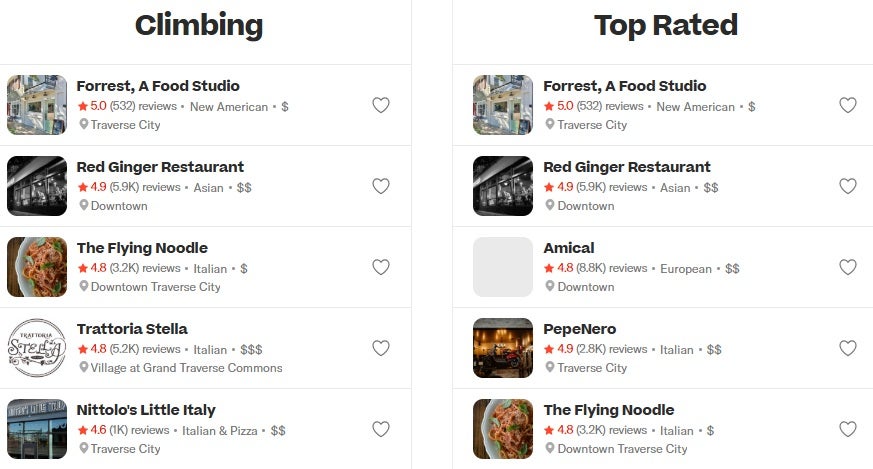Save PepeNero to favorites
This screenshot has height=469, width=873.
click(847, 348)
